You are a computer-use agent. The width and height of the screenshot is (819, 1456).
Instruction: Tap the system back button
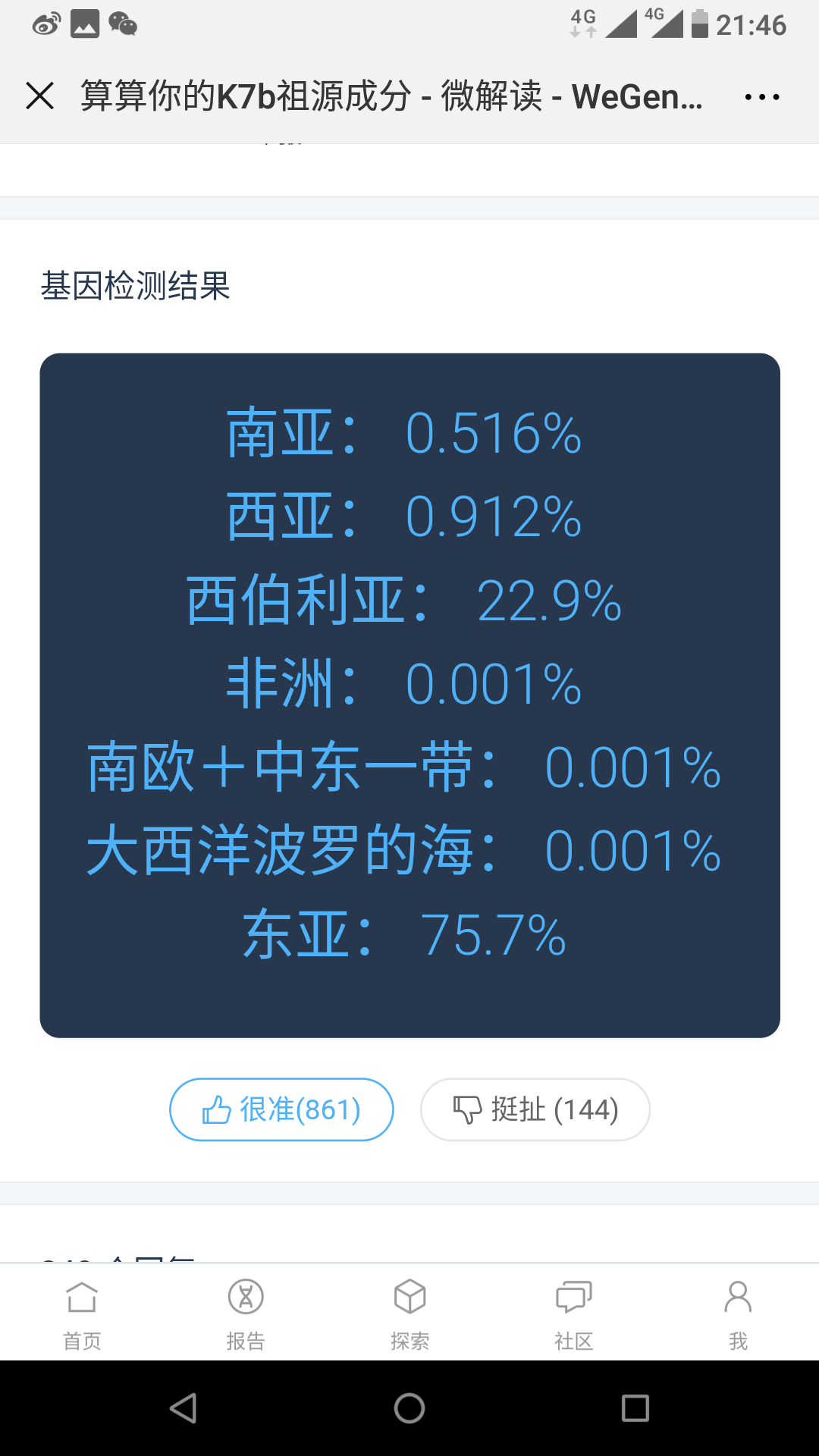coord(184,1408)
